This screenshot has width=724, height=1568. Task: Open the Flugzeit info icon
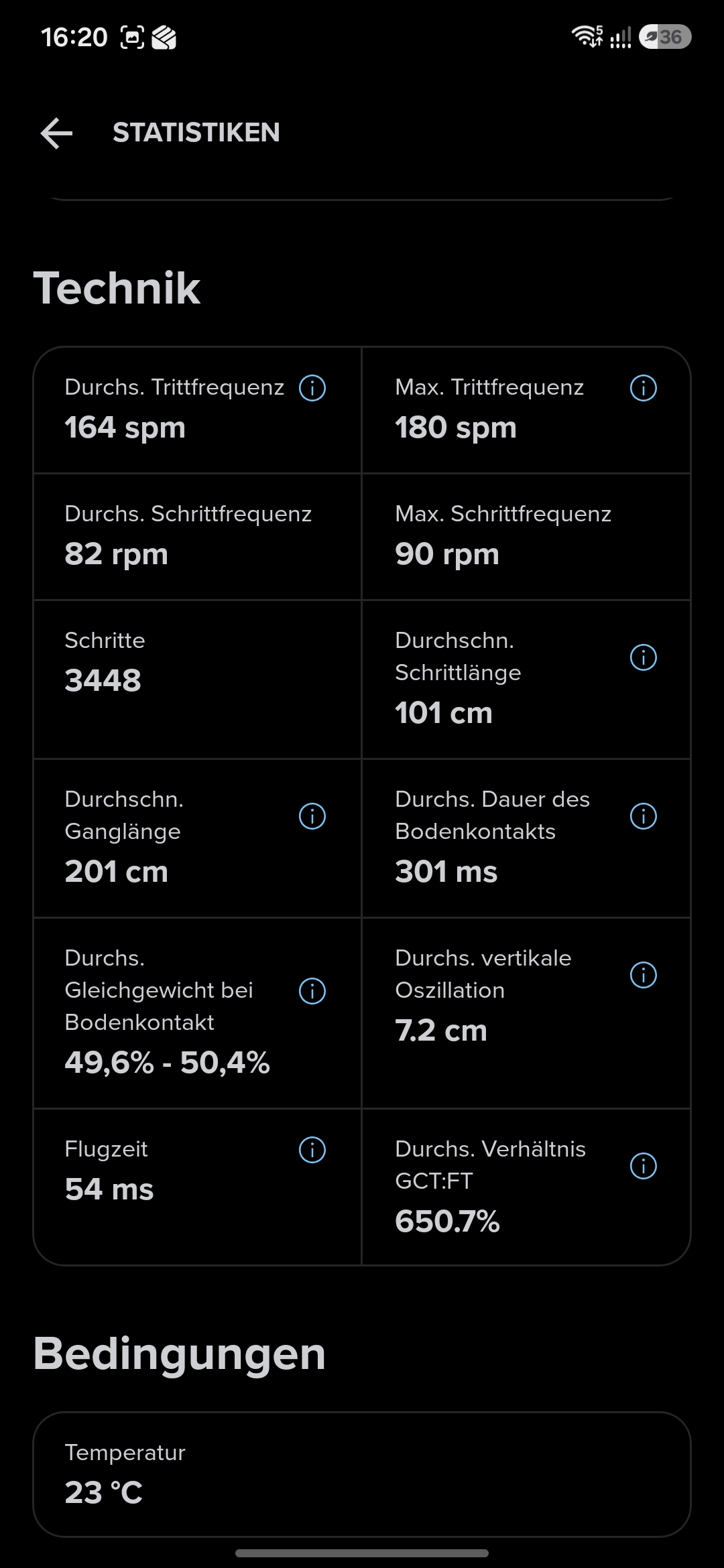pyautogui.click(x=312, y=1150)
